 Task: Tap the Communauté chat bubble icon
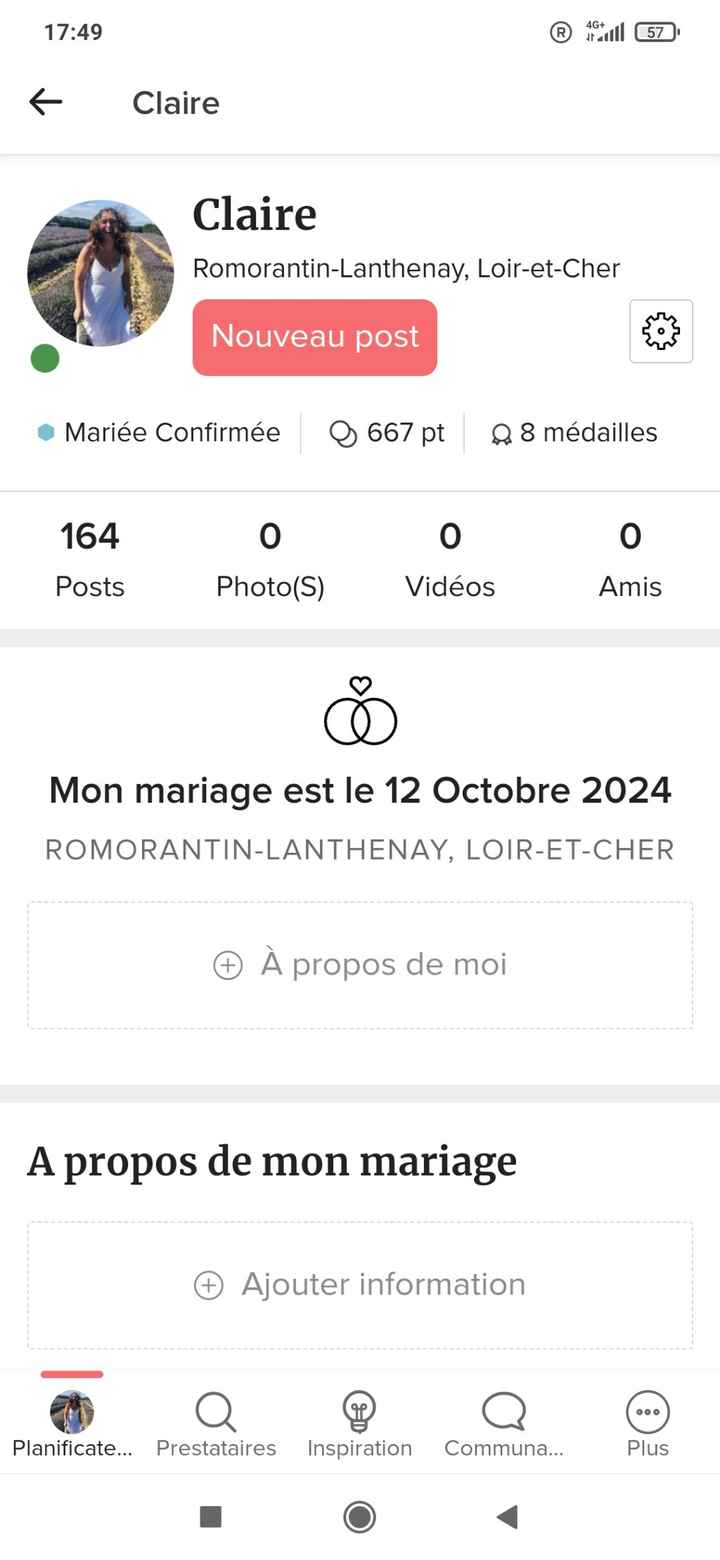(503, 1413)
